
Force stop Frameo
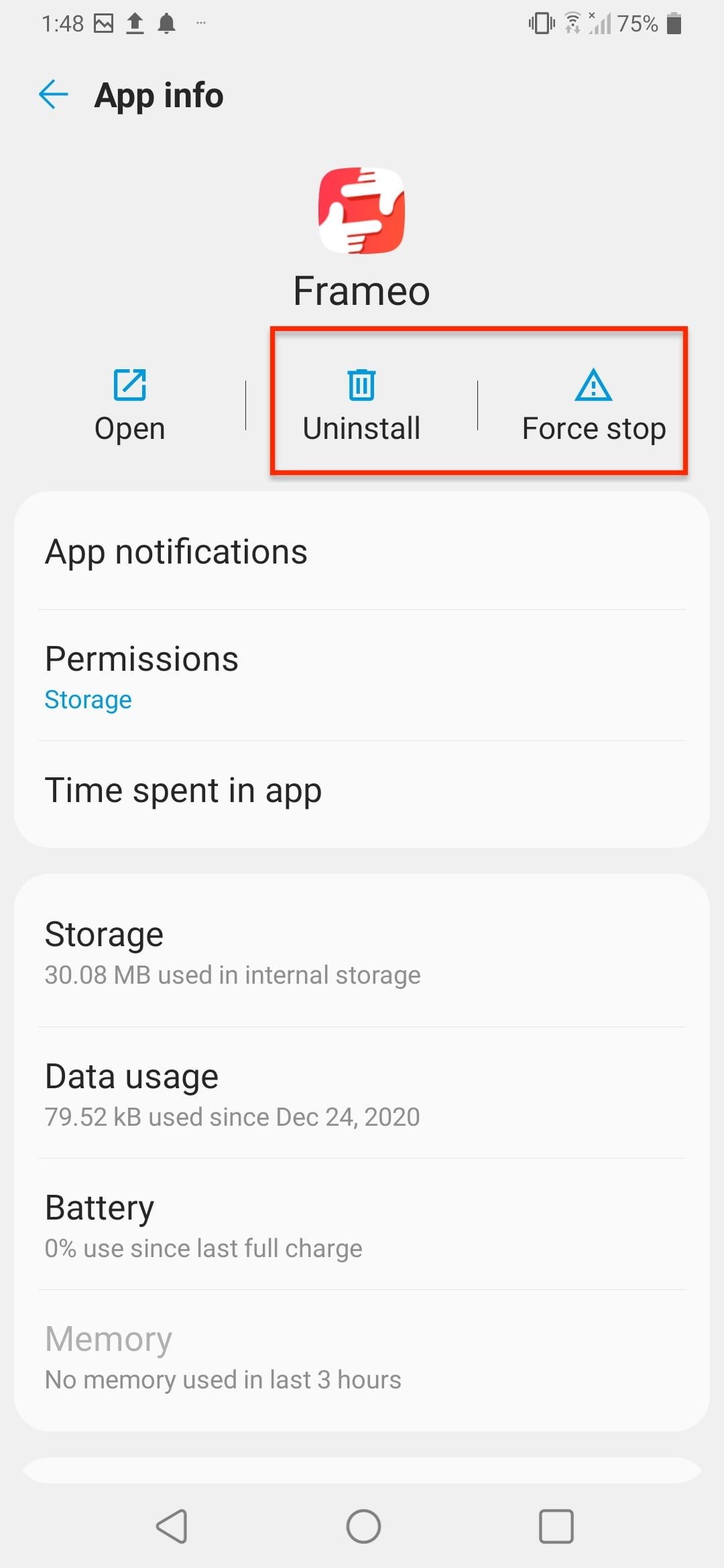click(x=593, y=405)
